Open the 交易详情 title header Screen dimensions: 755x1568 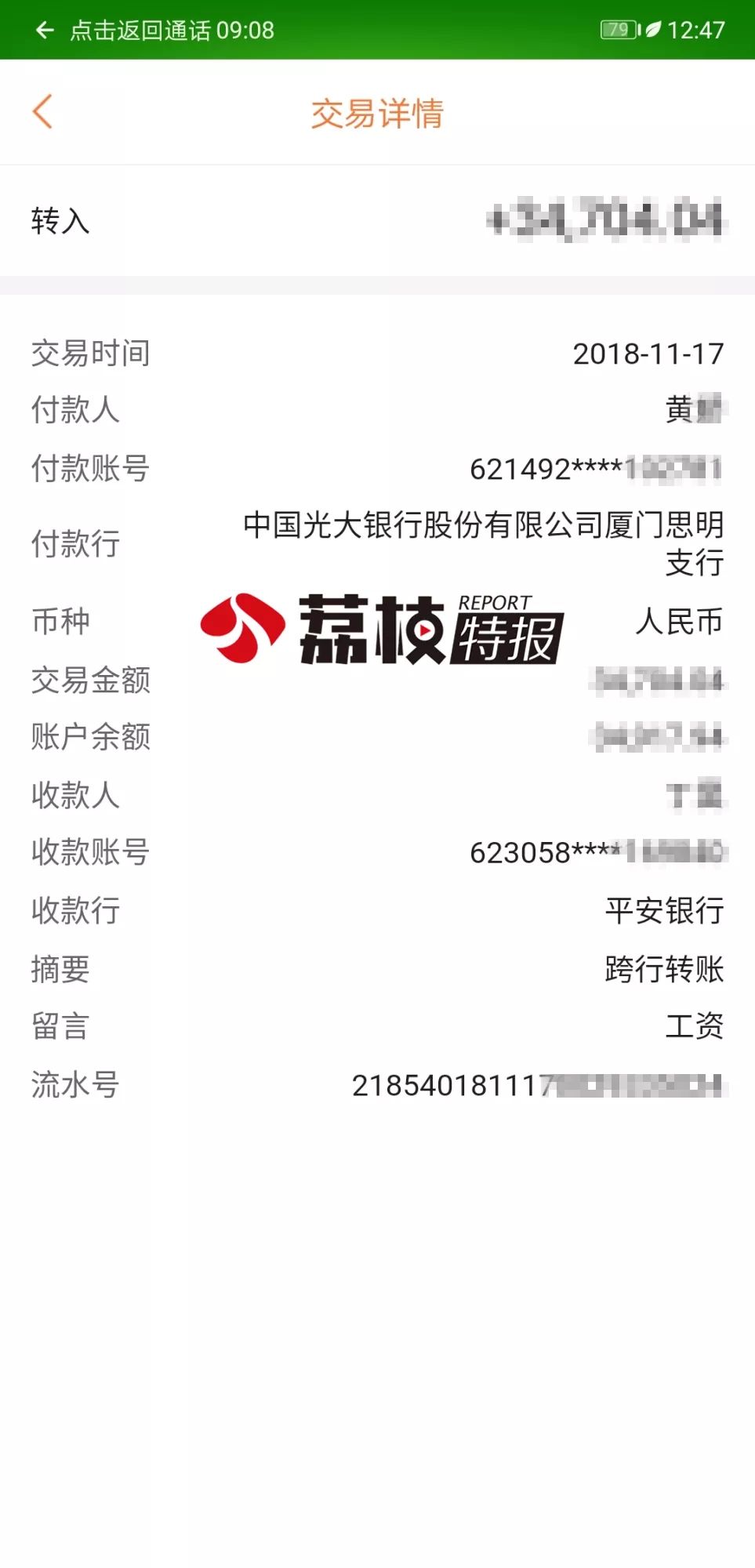pos(377,112)
